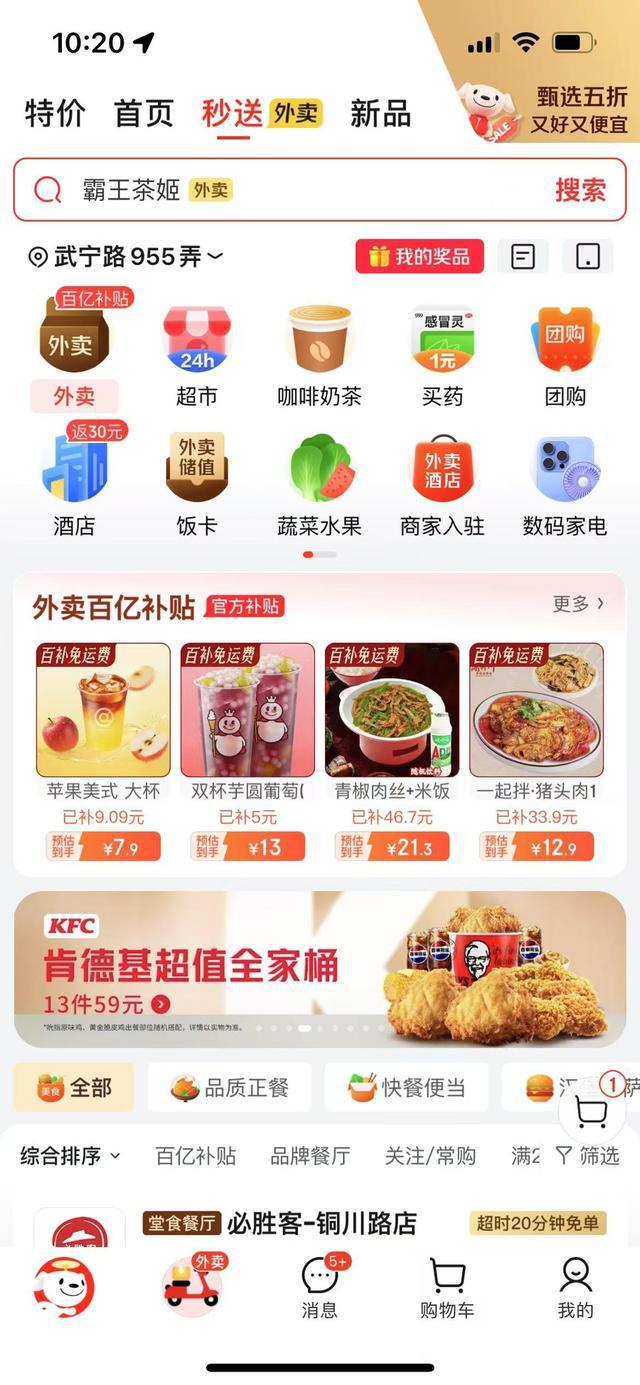Switch to the 特价 tab
The width and height of the screenshot is (640, 1385).
pos(55,113)
